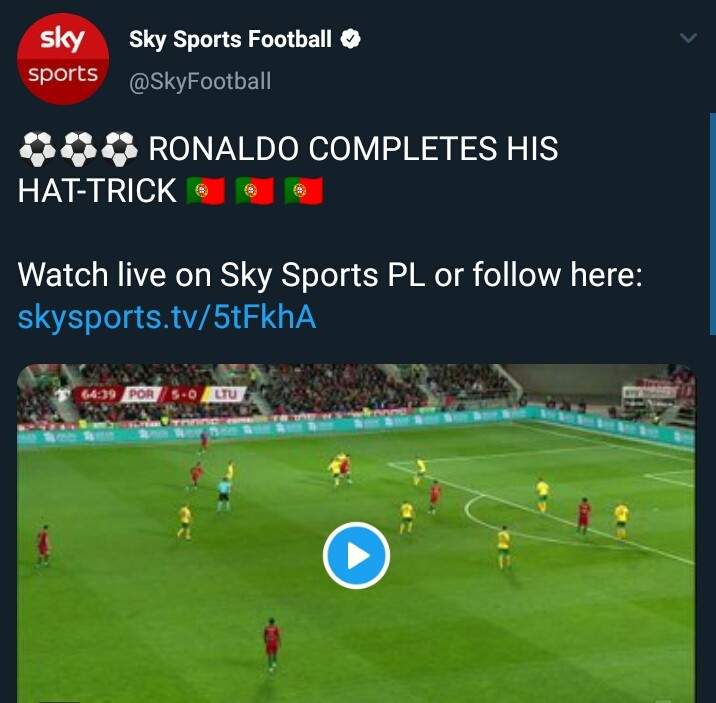
Task: Open the tweet options dropdown arrow
Action: click(688, 39)
